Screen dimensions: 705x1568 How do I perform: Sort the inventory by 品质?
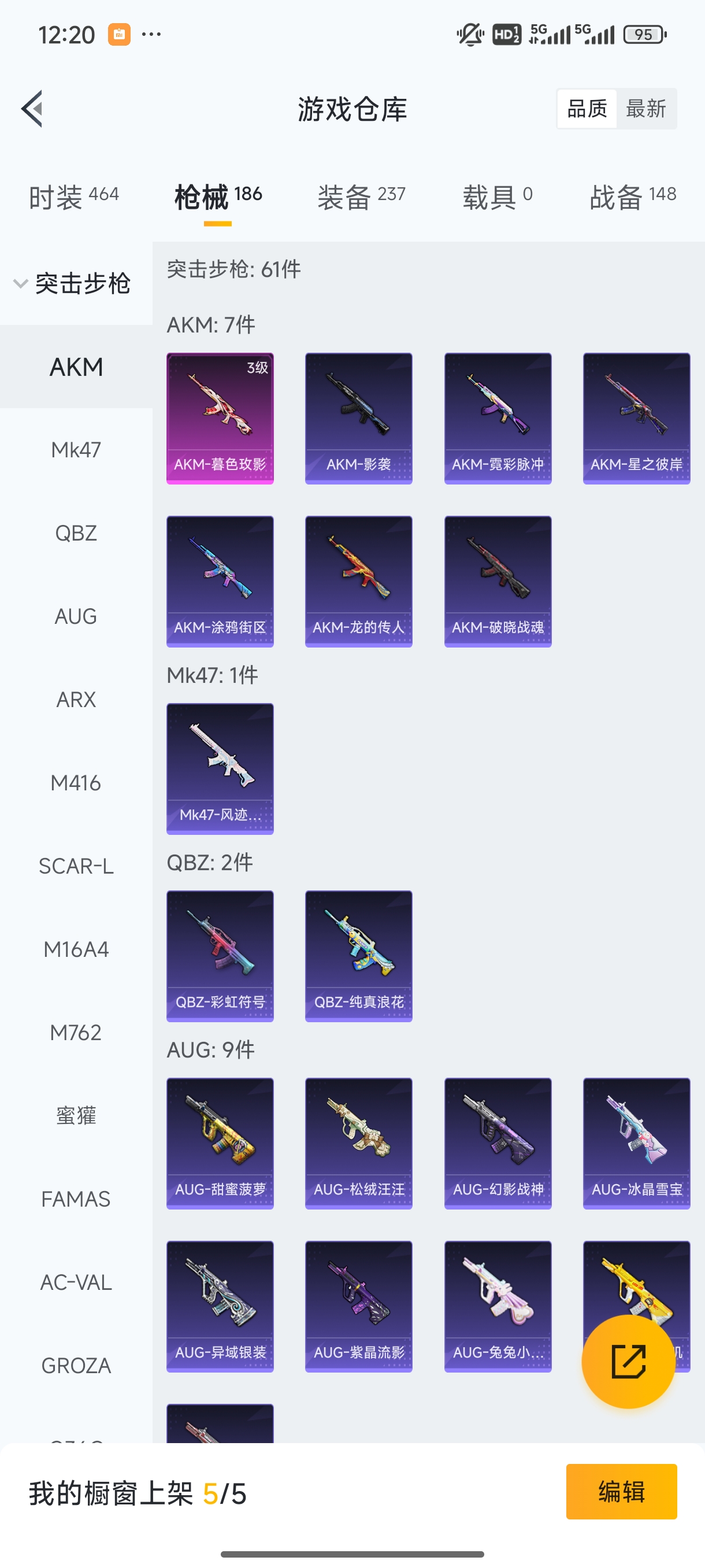click(587, 109)
